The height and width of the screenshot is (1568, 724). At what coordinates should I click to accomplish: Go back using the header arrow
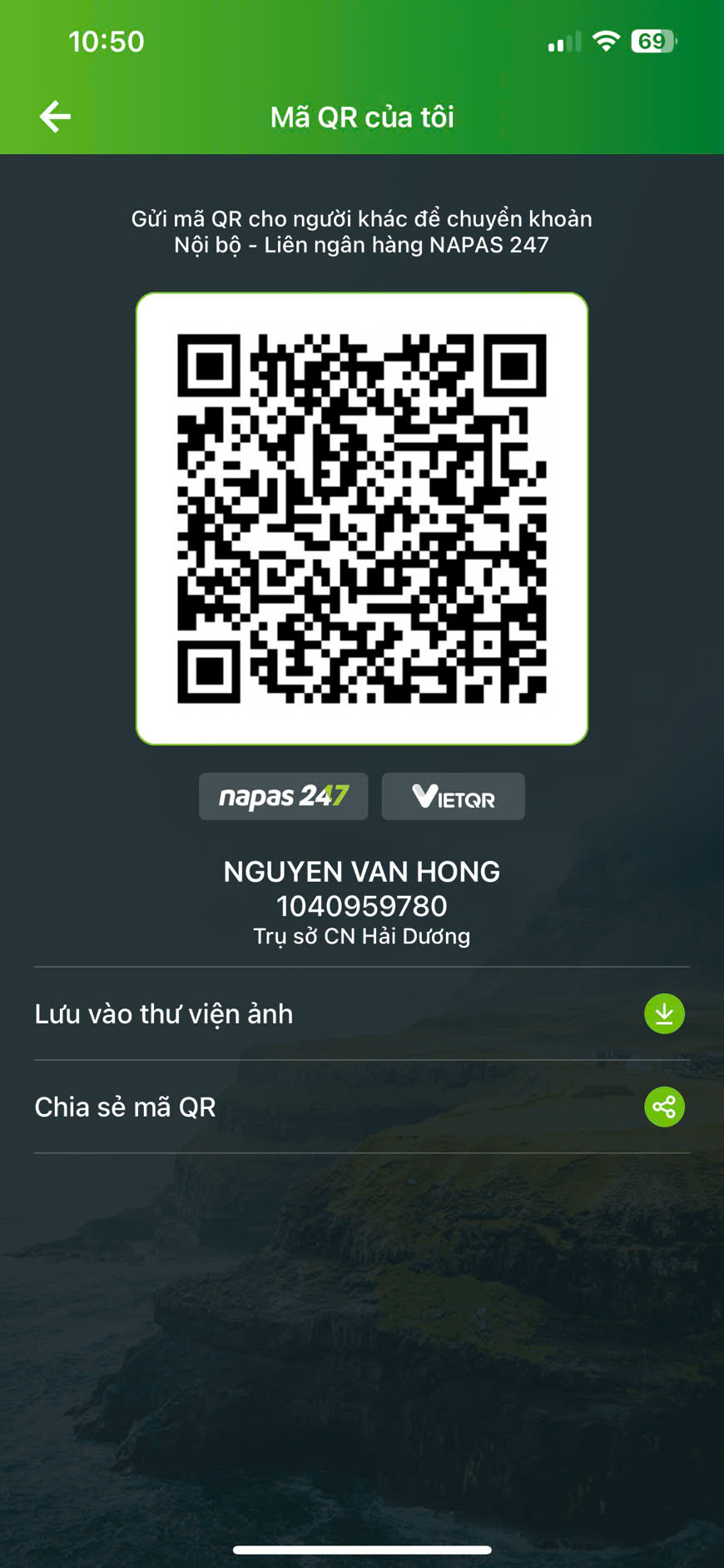click(x=55, y=117)
